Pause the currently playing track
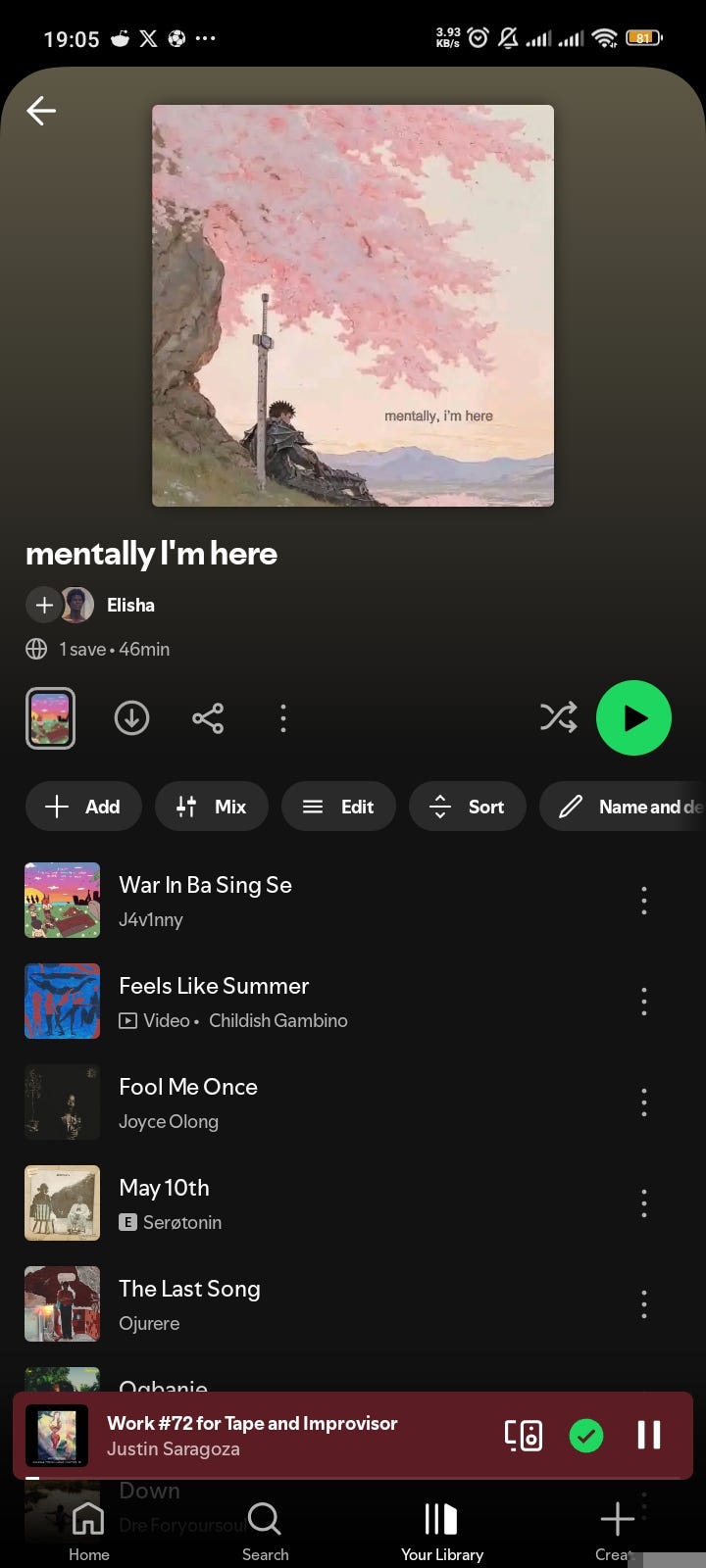This screenshot has width=706, height=1568. pyautogui.click(x=648, y=1436)
